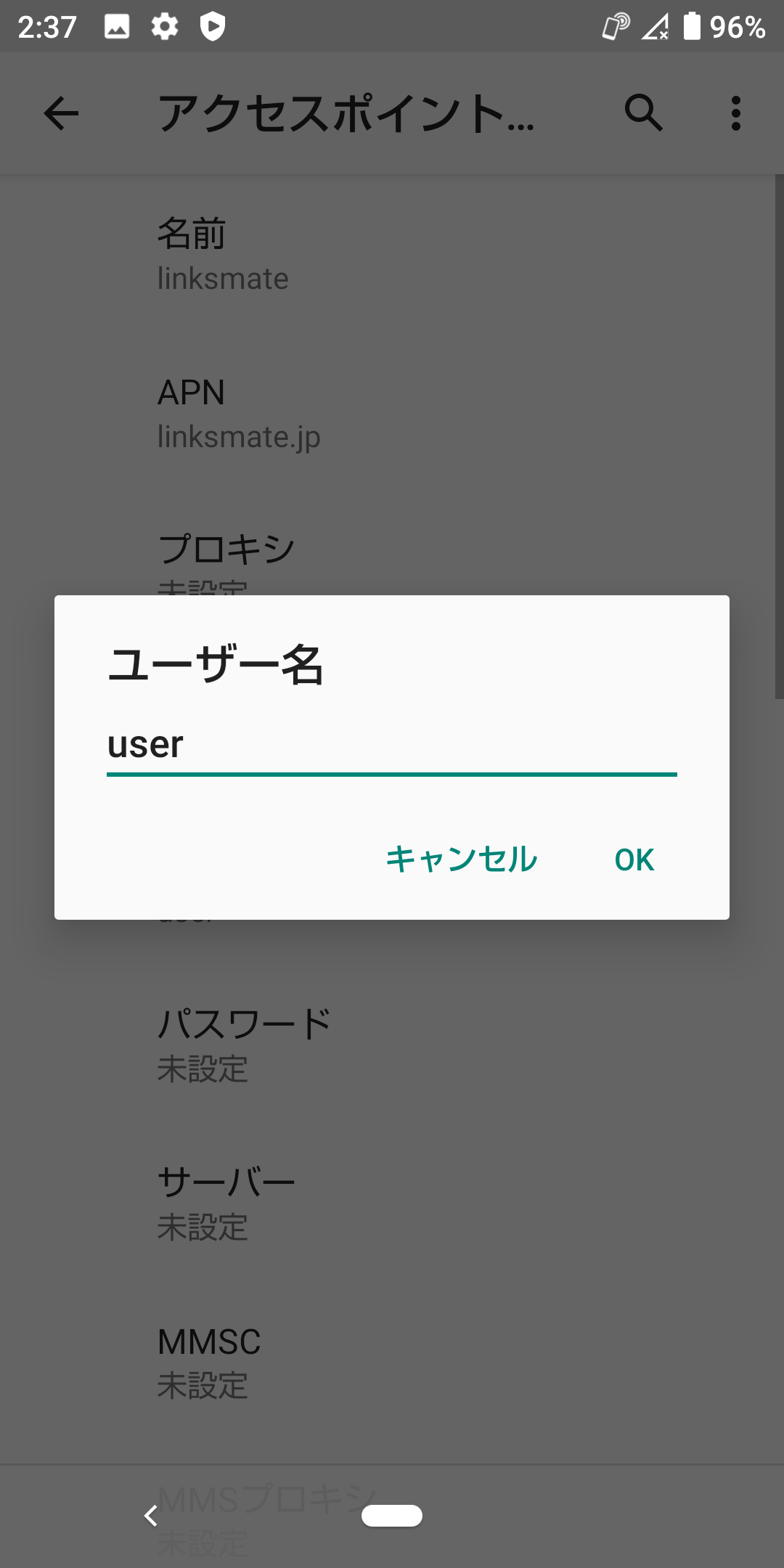Tap the back arrow to exit APN editing
The image size is (784, 1568).
click(x=60, y=113)
